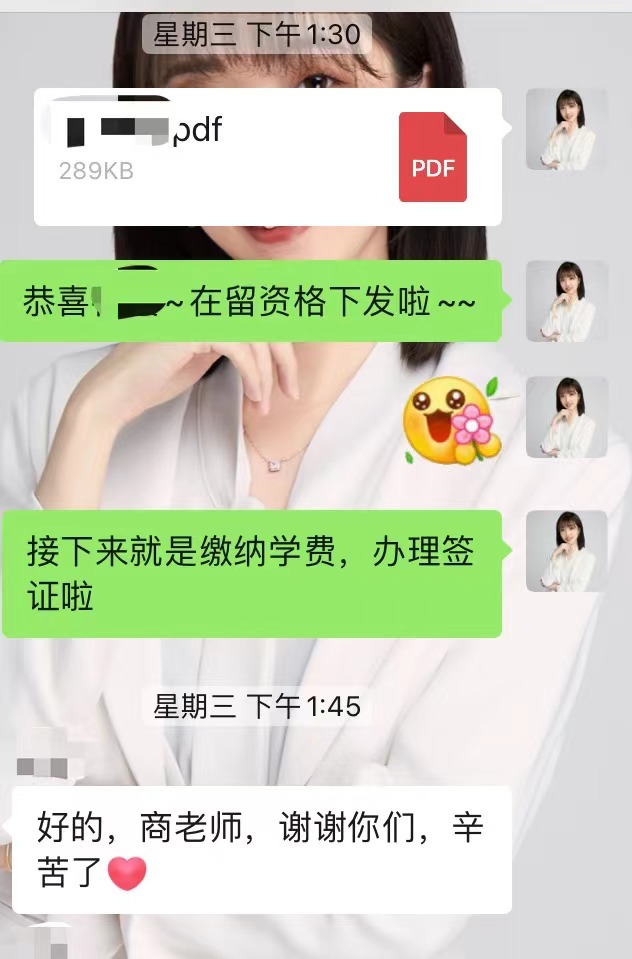Screen dimensions: 632x959
Task: Tap the avatar next to the 缴纳学费 message
Action: (566, 551)
